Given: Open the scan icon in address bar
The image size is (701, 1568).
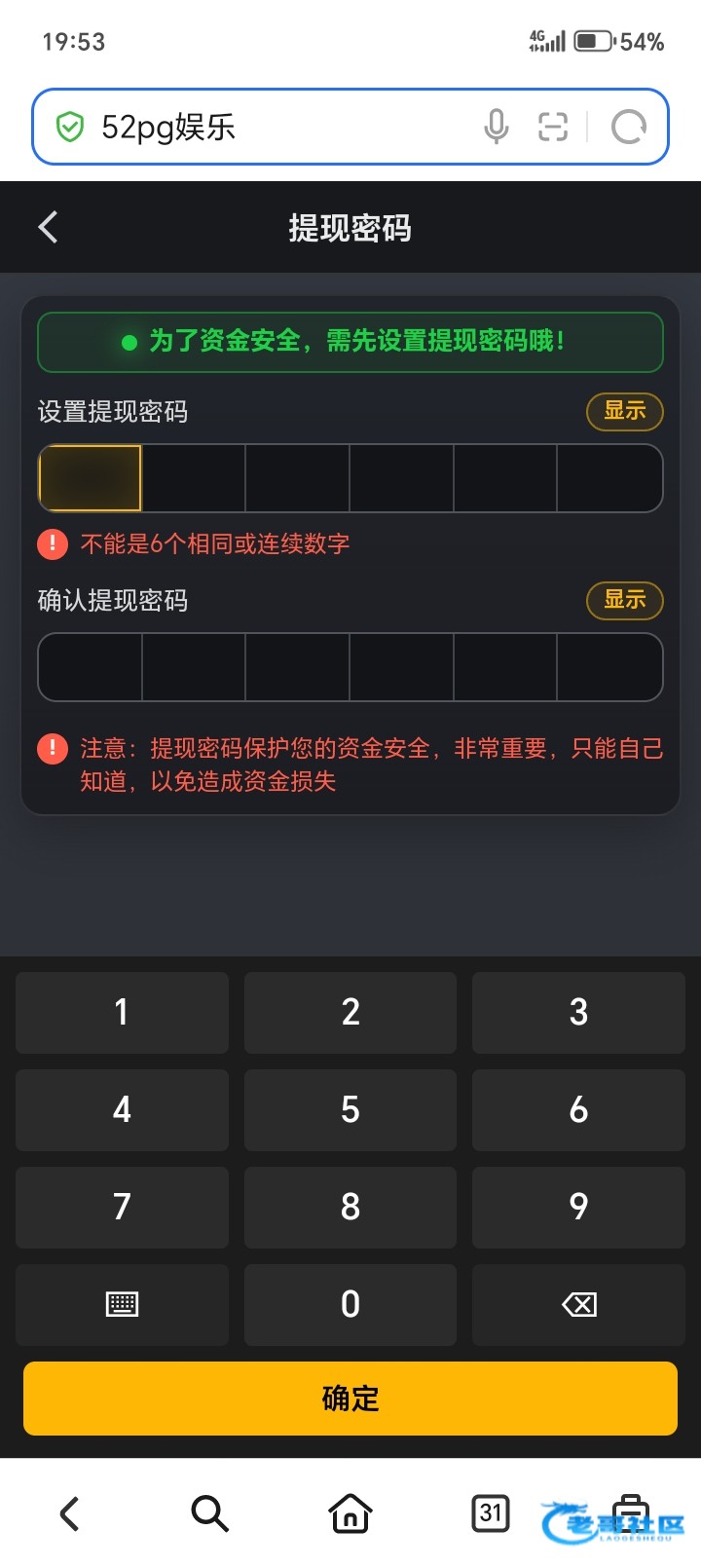Looking at the screenshot, I should pos(553,127).
